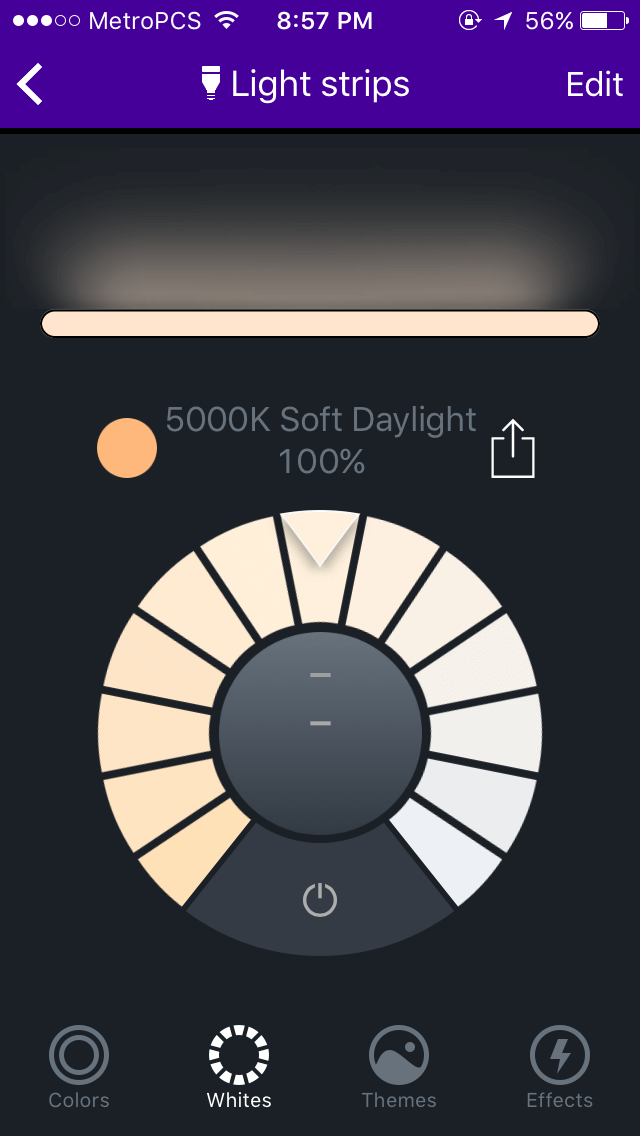Viewport: 640px width, 1136px height.
Task: Tap the orange circle beside 5000K Soft Daylight
Action: [x=127, y=448]
